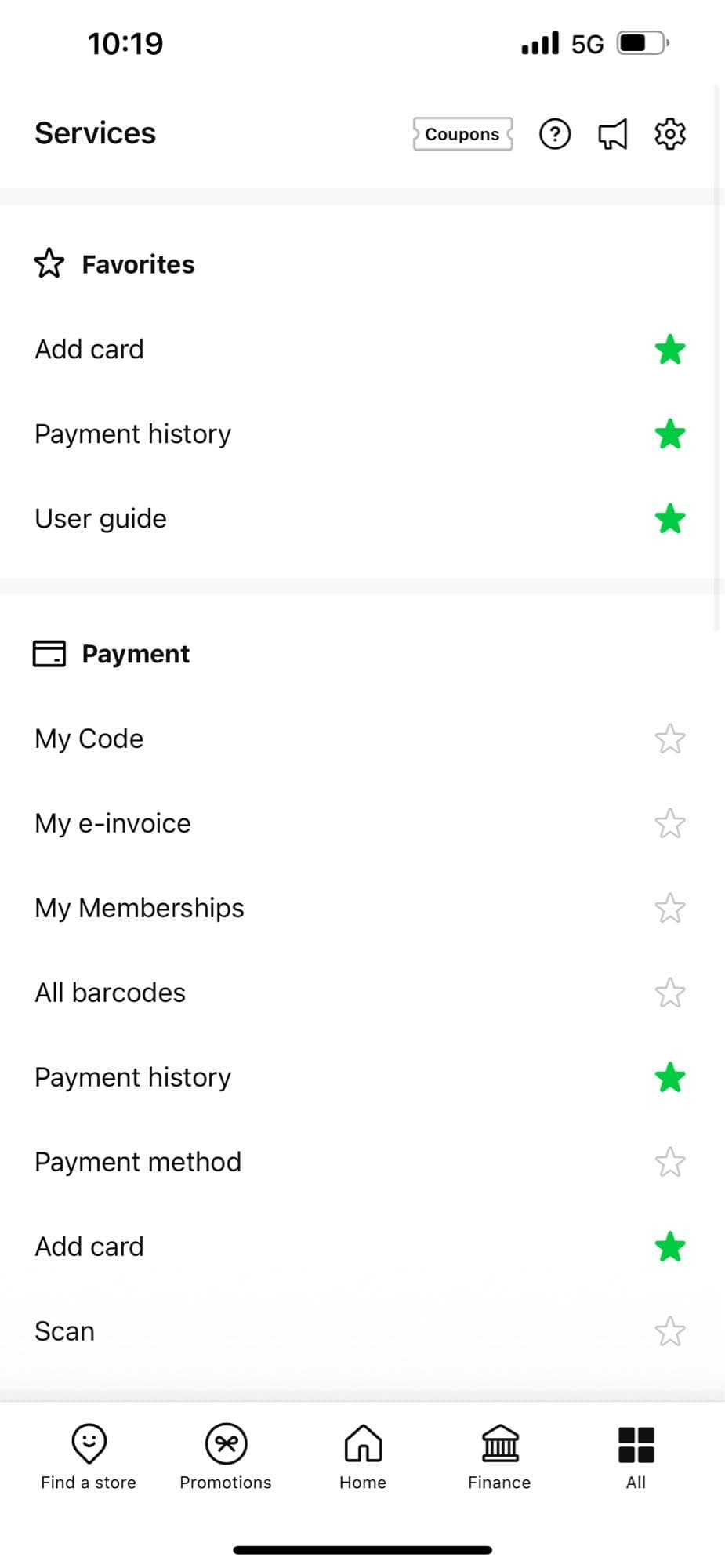Image resolution: width=725 pixels, height=1568 pixels.
Task: Open the settings gear icon
Action: [x=669, y=134]
